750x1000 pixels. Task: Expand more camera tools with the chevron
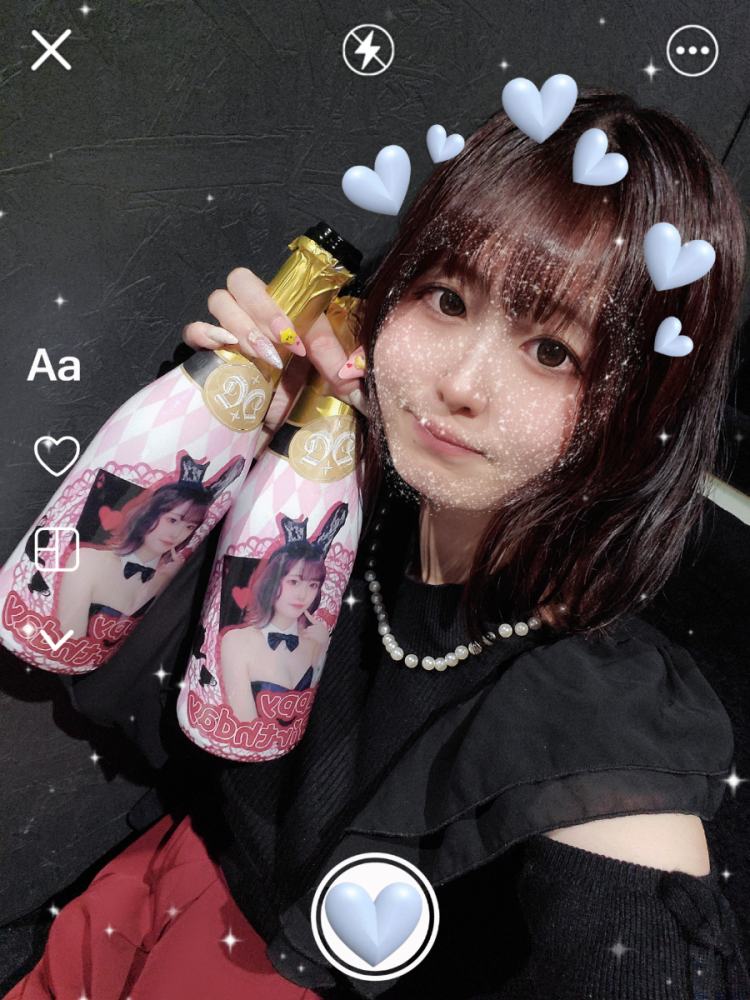pyautogui.click(x=58, y=638)
